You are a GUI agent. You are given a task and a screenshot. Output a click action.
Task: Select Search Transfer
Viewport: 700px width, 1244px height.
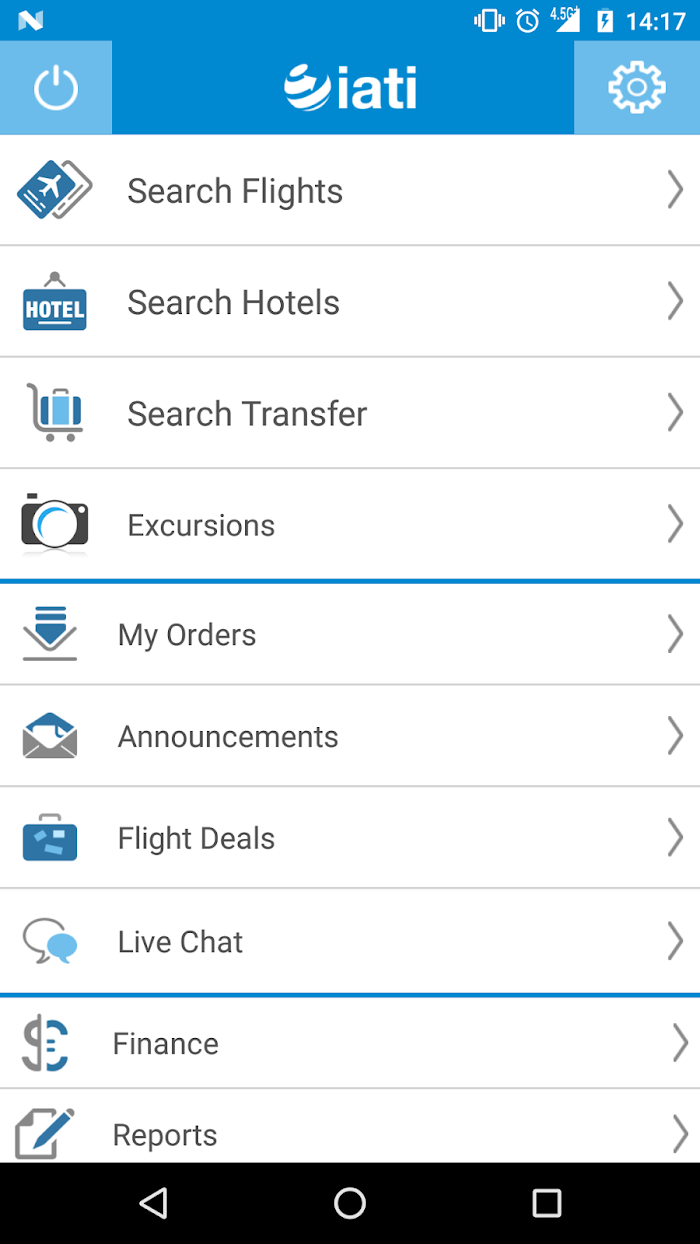(350, 413)
